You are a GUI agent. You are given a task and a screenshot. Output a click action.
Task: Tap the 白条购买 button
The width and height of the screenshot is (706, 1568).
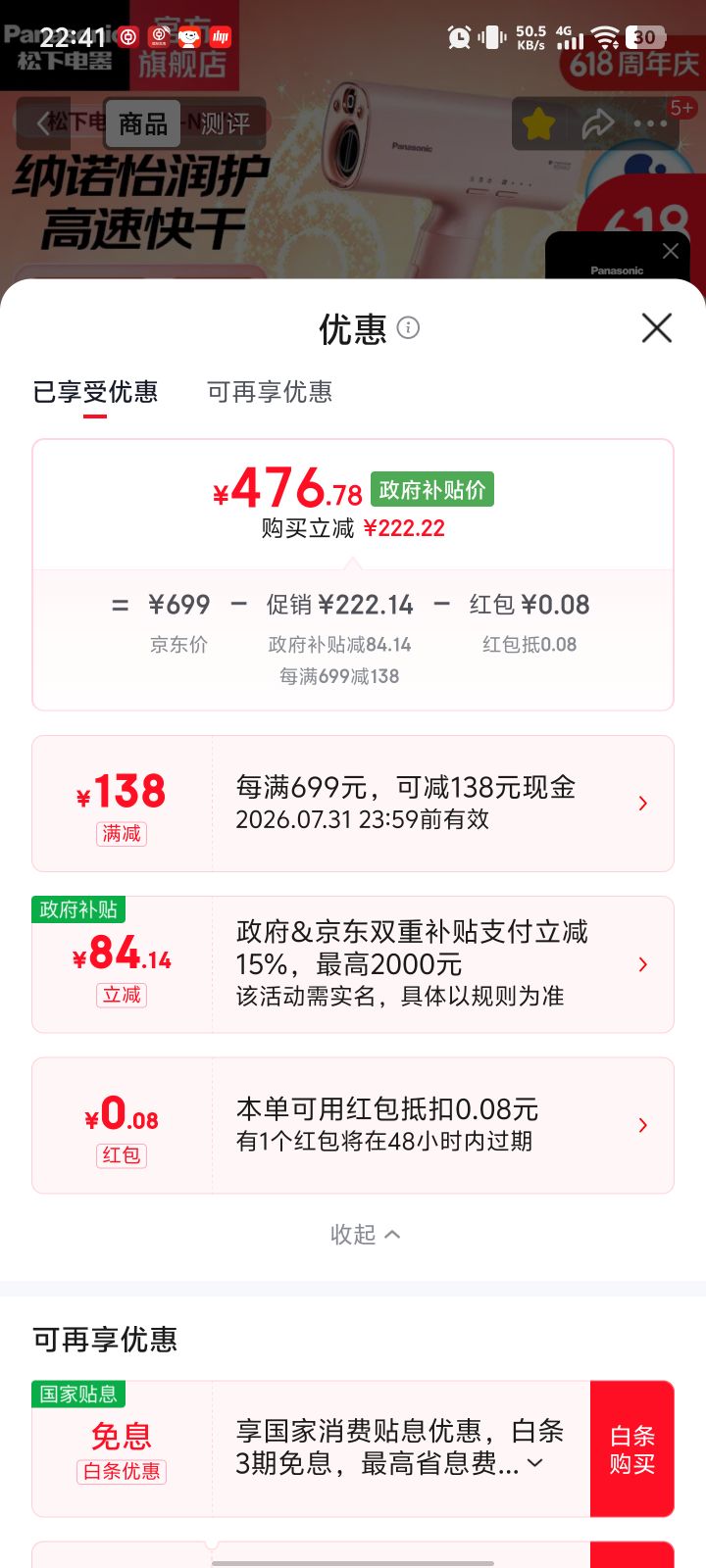coord(632,1449)
